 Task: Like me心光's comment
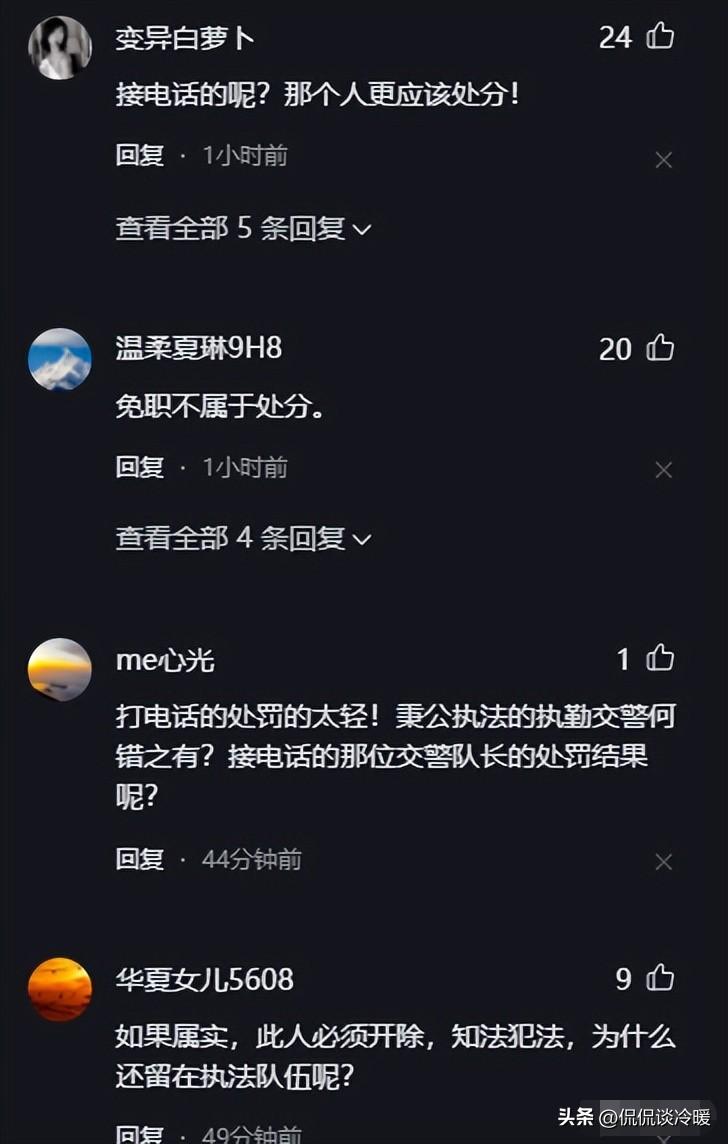point(660,659)
